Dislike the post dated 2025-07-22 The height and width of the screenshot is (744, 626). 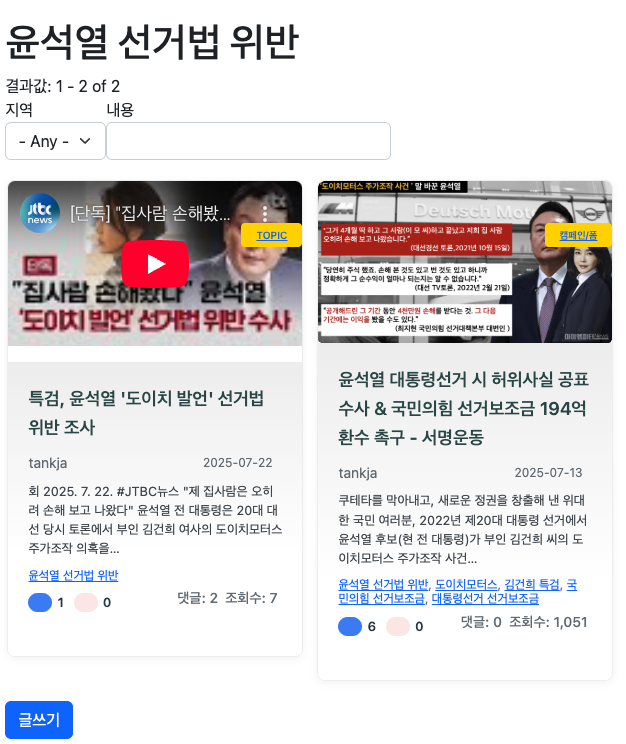pos(86,602)
